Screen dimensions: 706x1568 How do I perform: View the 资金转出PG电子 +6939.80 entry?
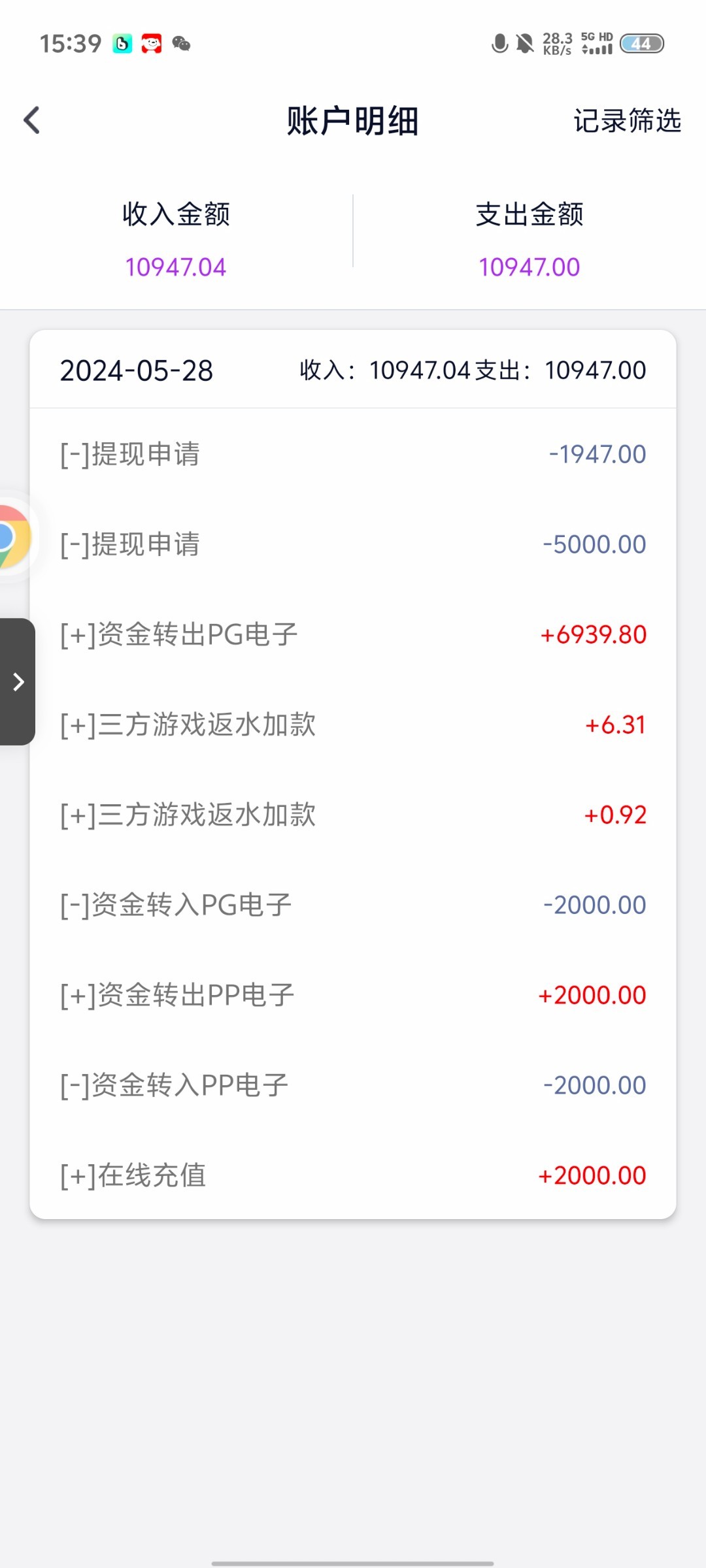[x=353, y=634]
